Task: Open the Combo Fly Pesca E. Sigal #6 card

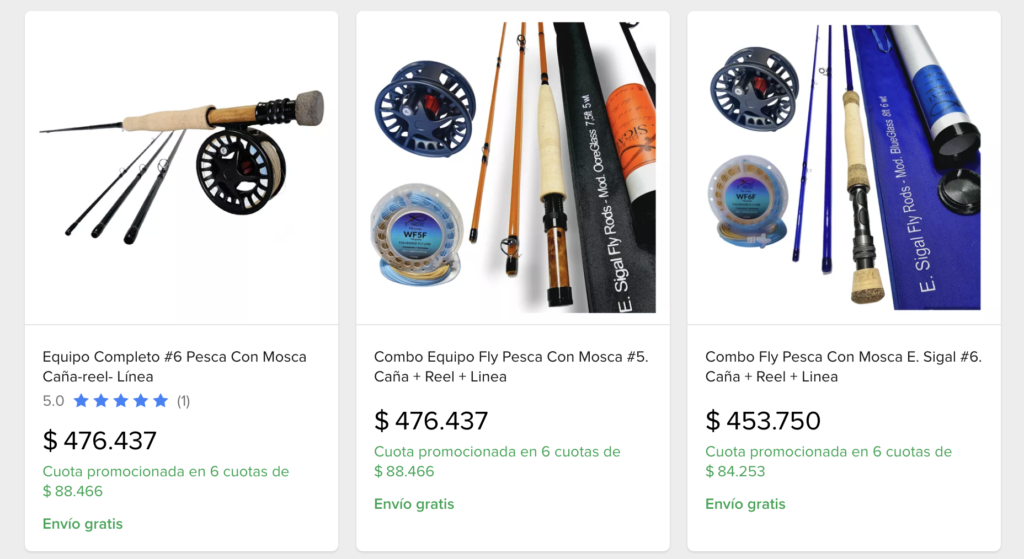Action: point(843,366)
